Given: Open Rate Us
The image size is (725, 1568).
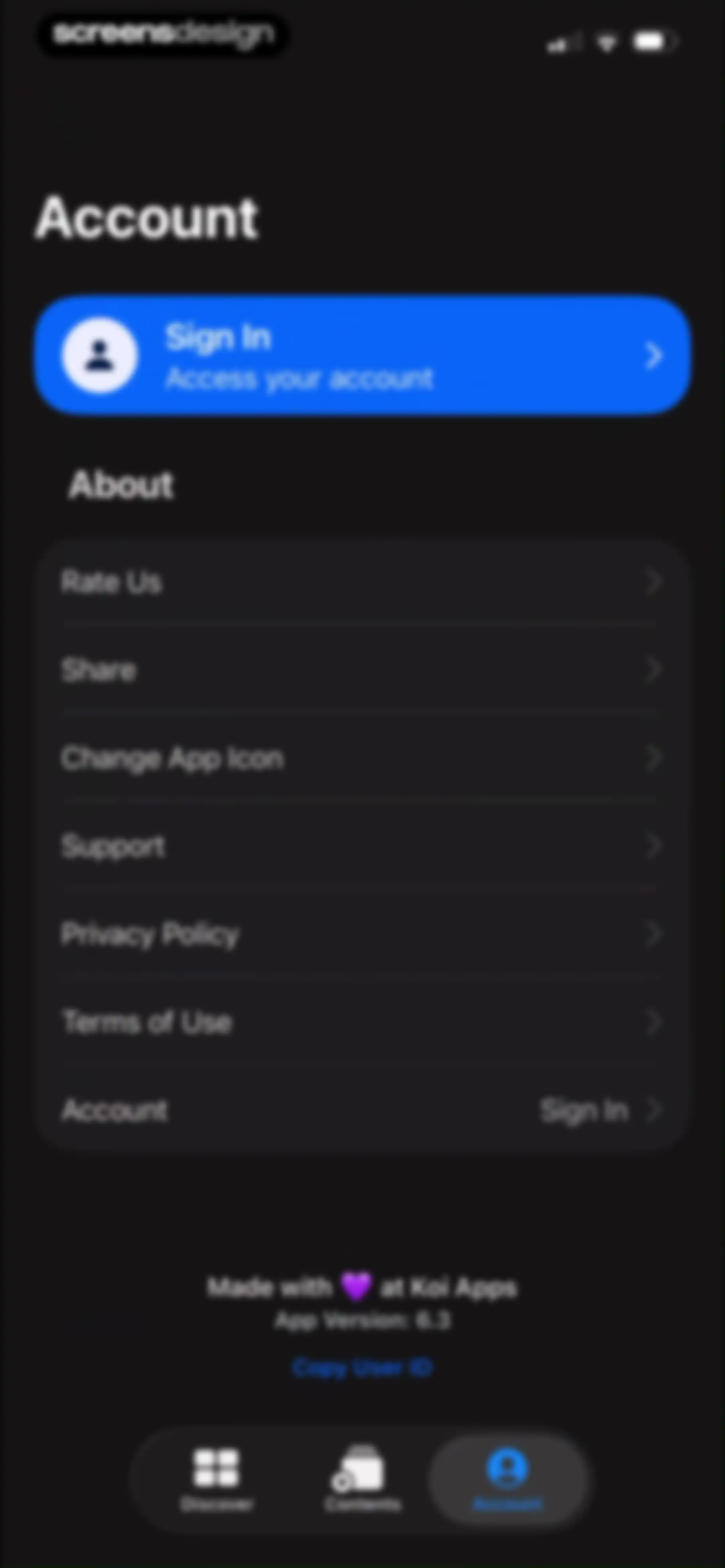Looking at the screenshot, I should click(362, 582).
